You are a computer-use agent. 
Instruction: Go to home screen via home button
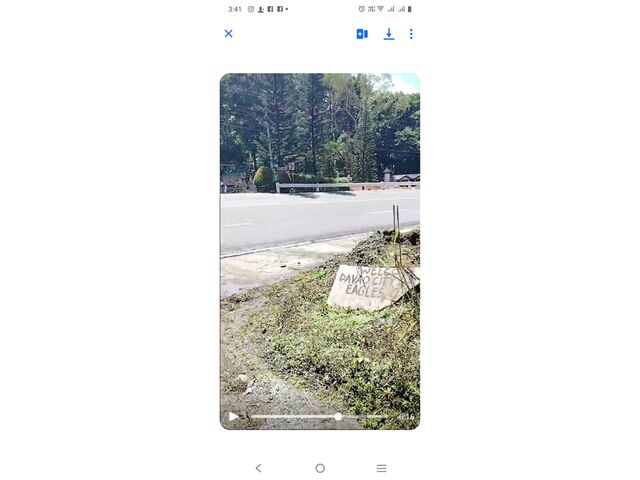[x=320, y=468]
